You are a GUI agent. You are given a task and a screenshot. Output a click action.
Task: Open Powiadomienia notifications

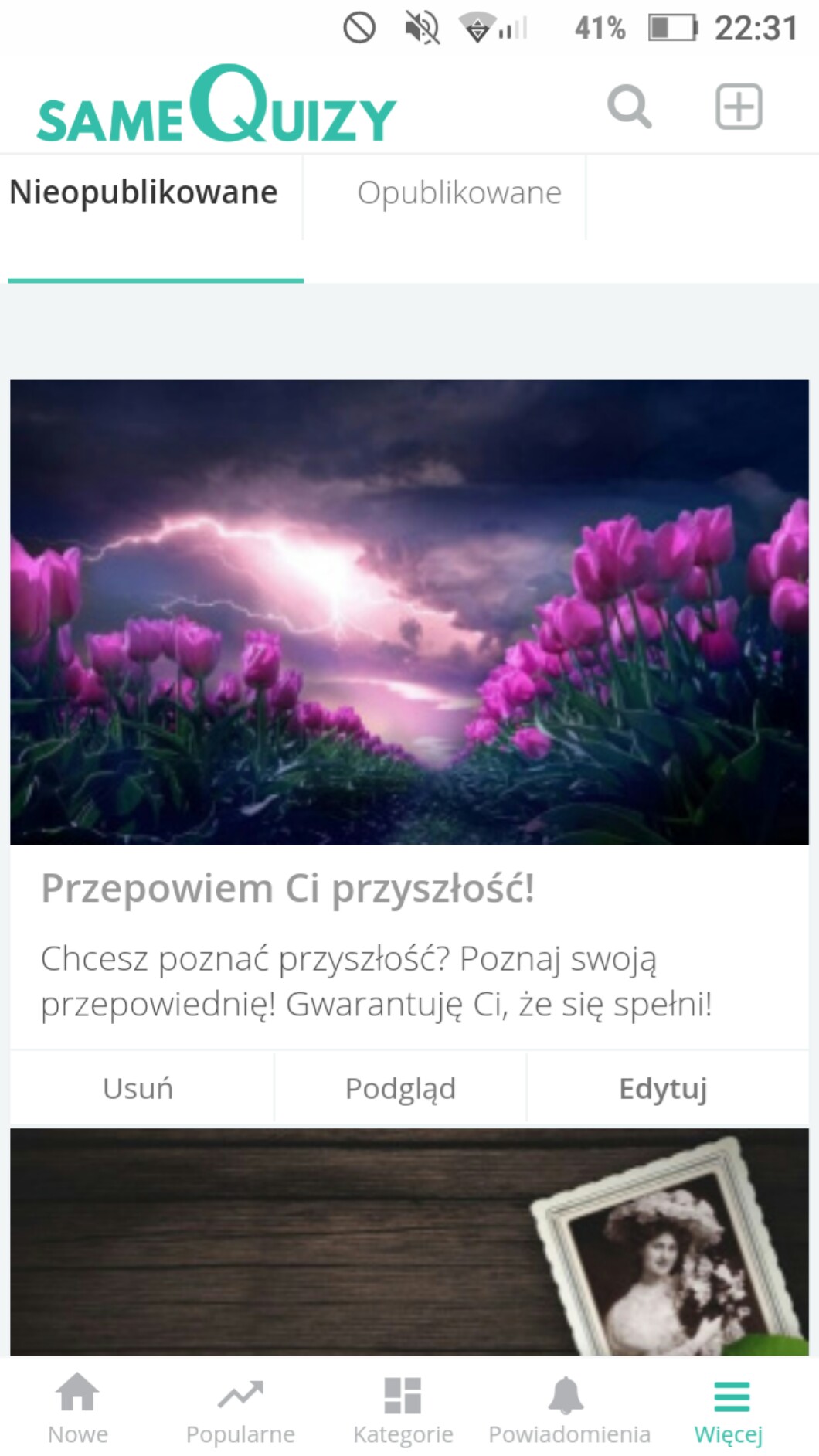point(569,1408)
